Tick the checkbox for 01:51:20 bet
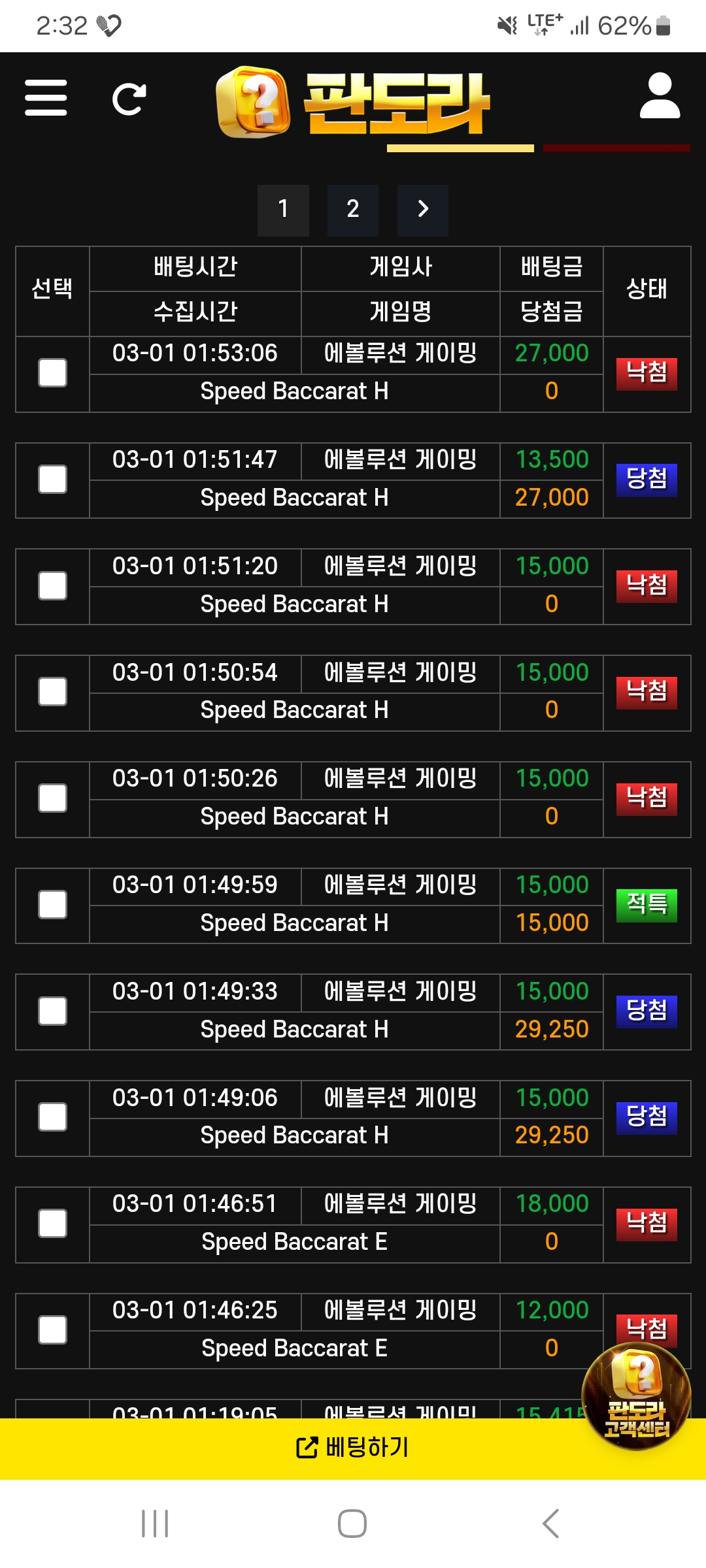 pos(52,586)
